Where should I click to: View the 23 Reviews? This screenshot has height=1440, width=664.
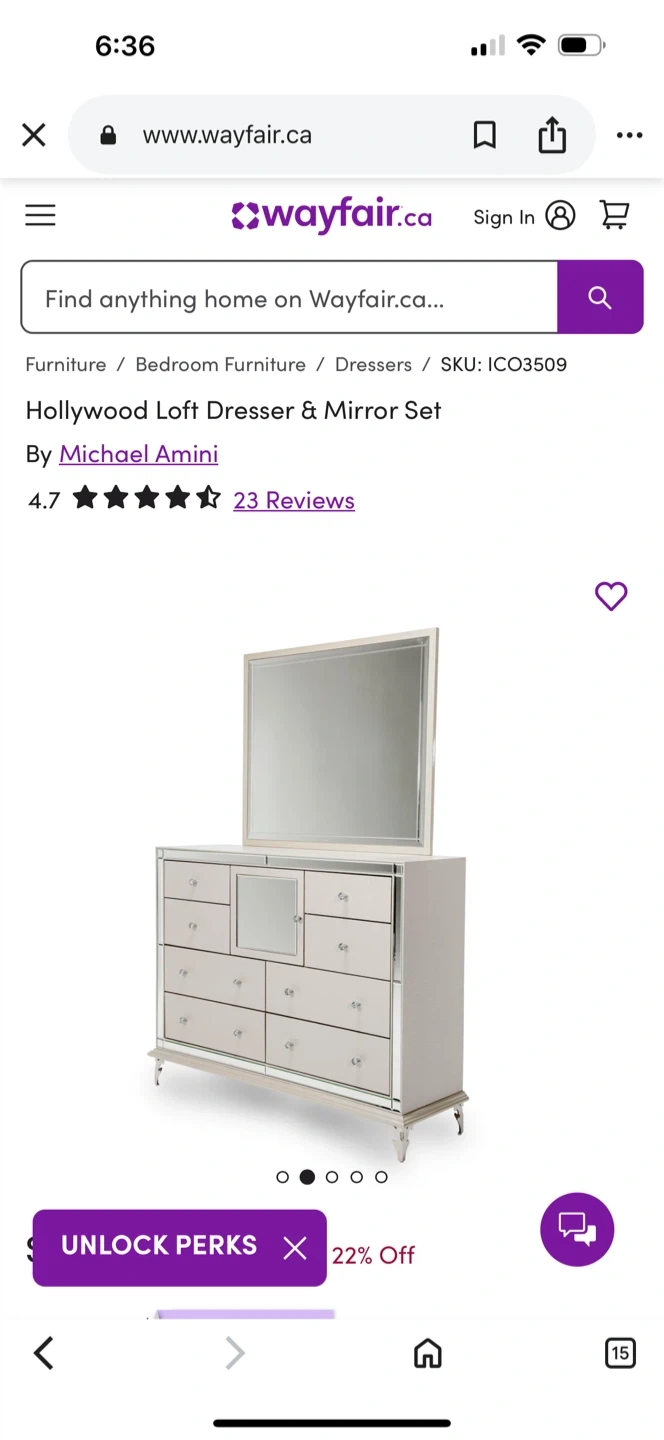click(294, 500)
